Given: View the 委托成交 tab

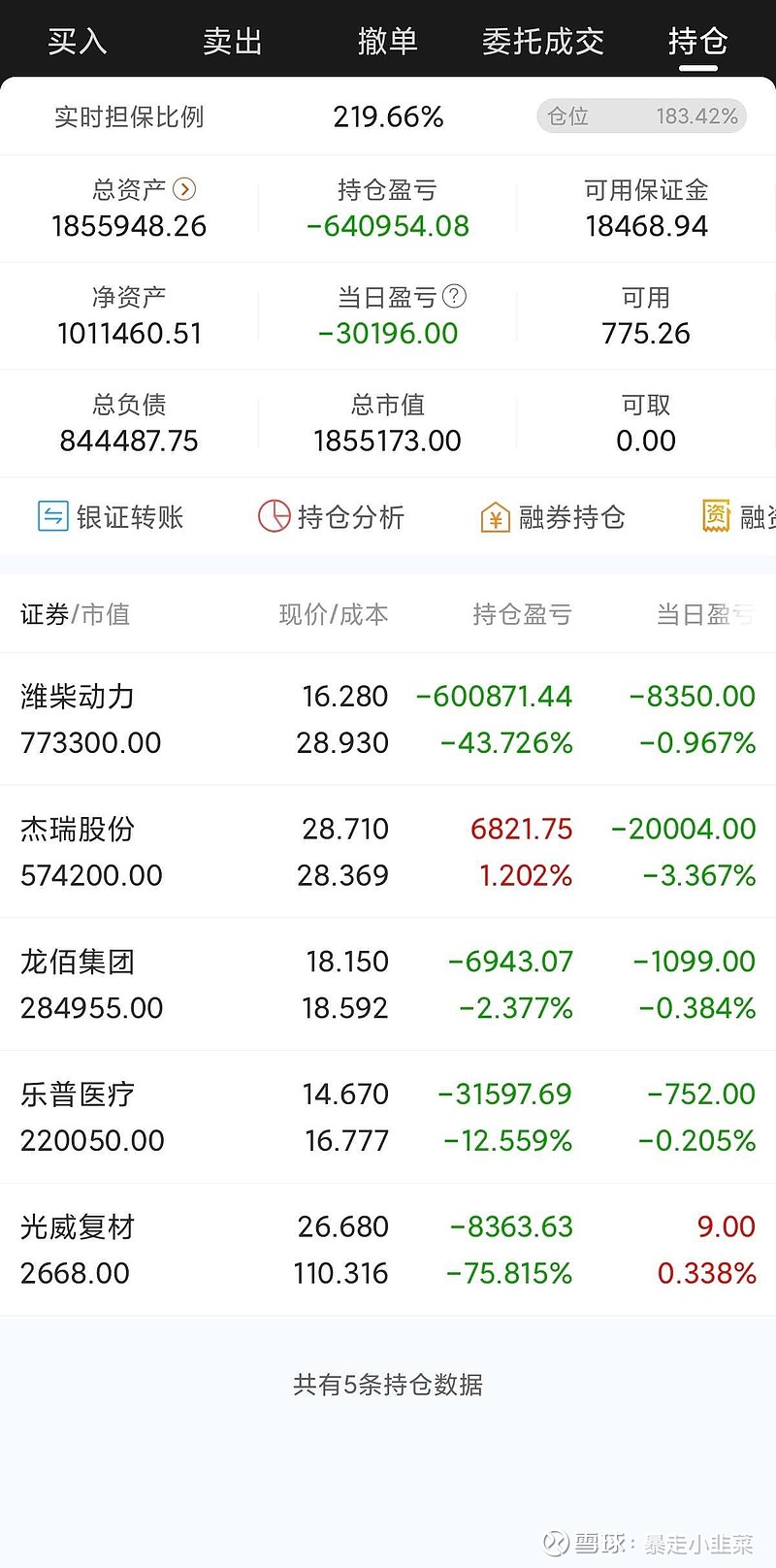Looking at the screenshot, I should tap(544, 40).
